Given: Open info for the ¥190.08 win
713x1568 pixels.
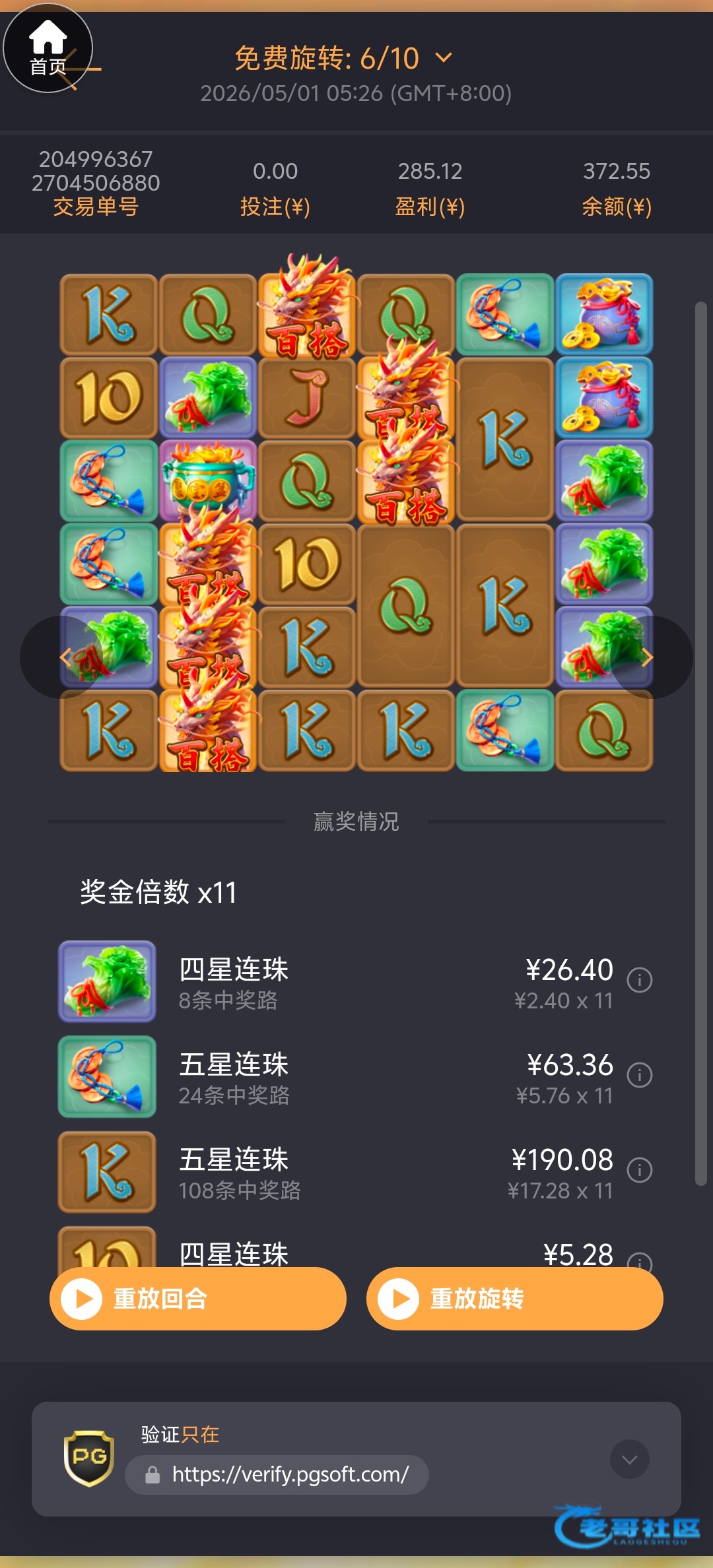Looking at the screenshot, I should point(639,1170).
